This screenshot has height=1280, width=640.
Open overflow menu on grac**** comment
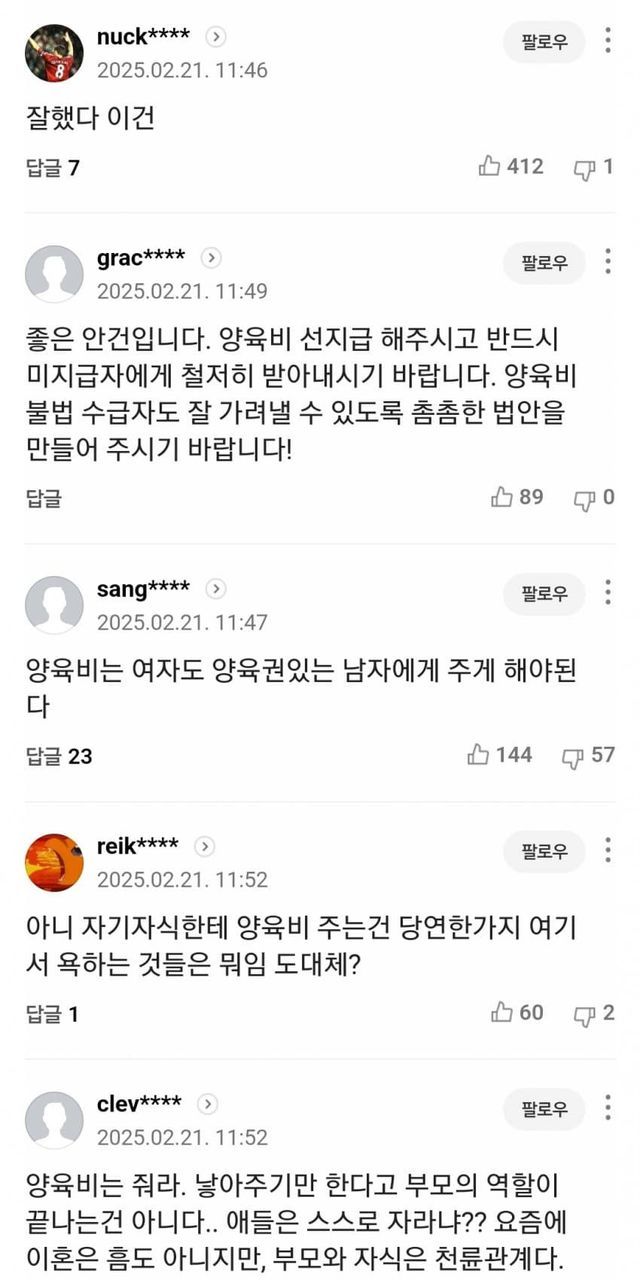608,261
